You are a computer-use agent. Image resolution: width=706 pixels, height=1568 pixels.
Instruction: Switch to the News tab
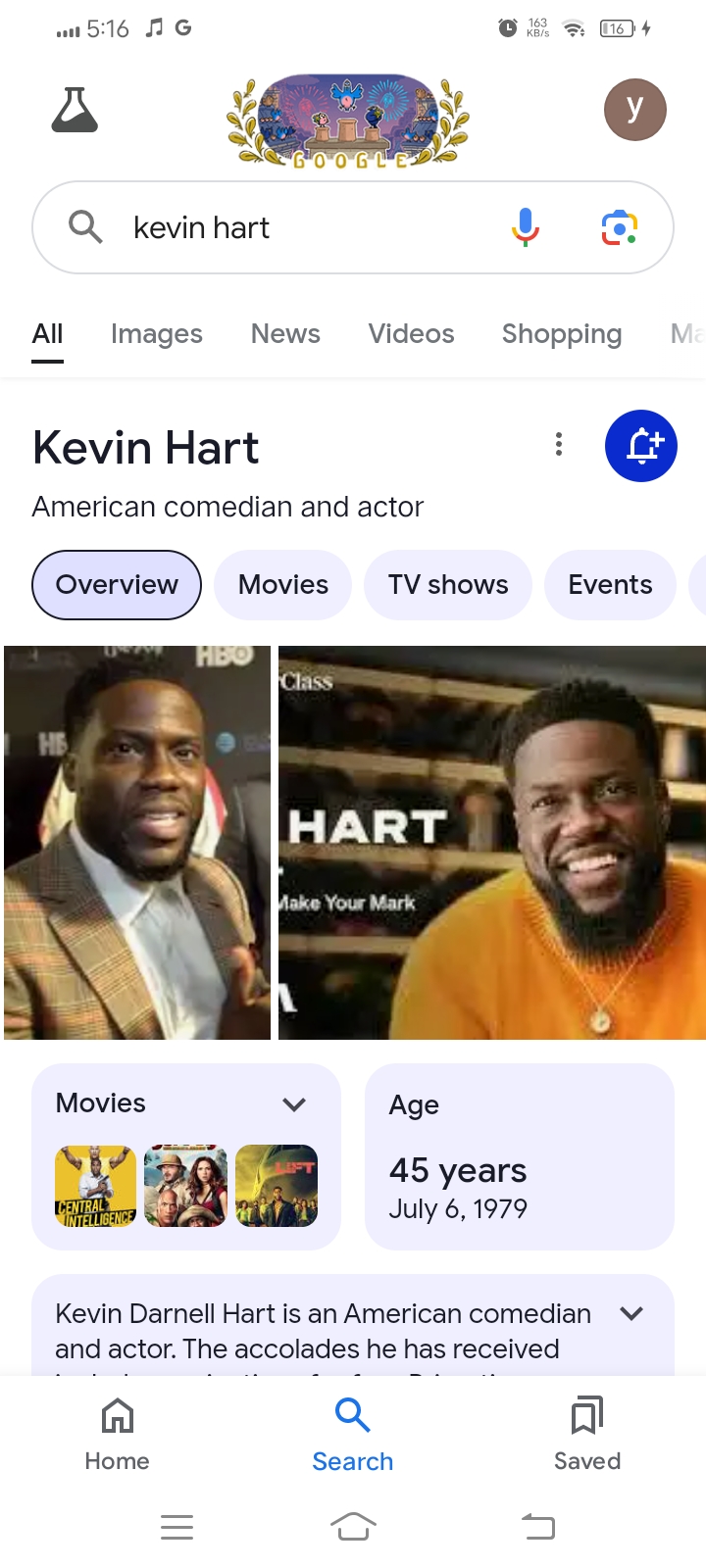pyautogui.click(x=285, y=334)
